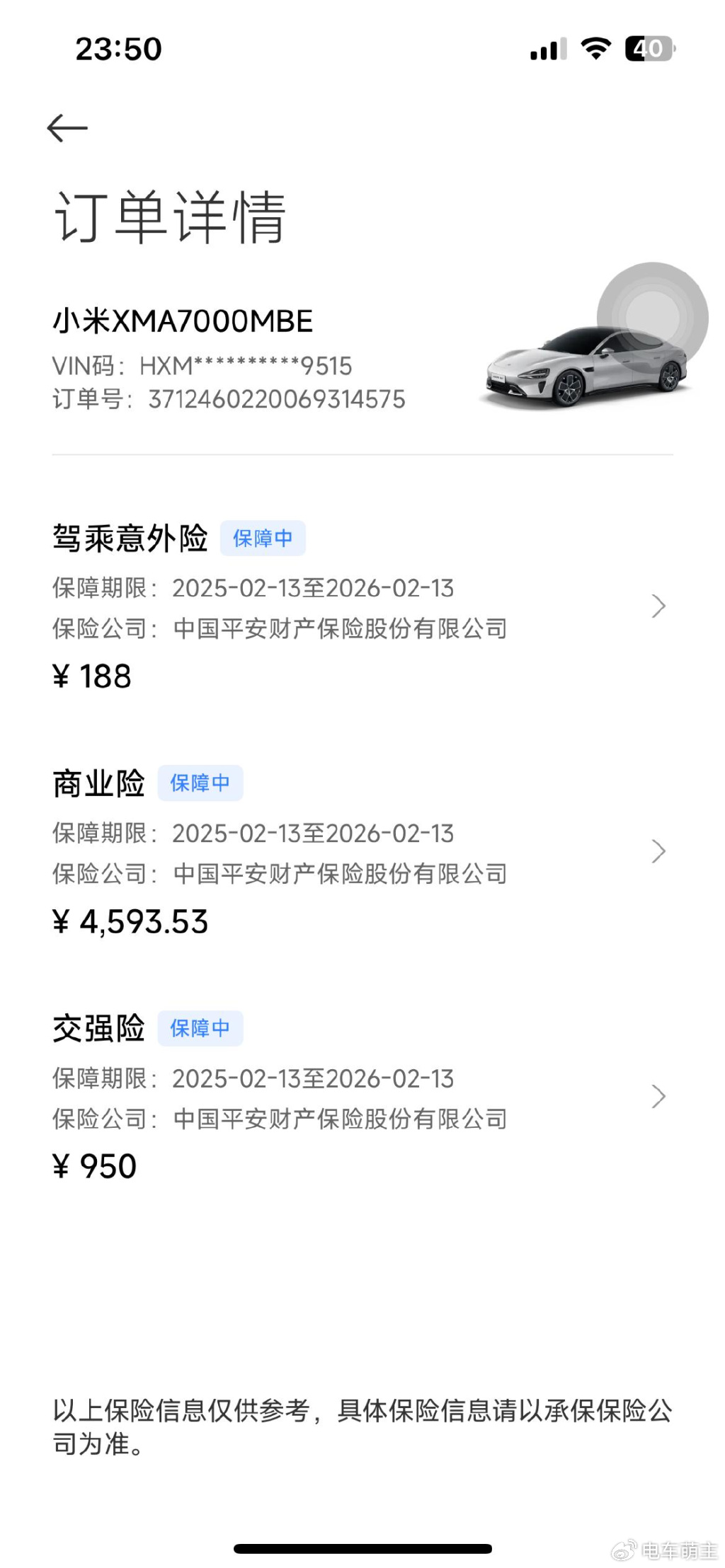
Task: Go back using the arrow icon
Action: 67,128
